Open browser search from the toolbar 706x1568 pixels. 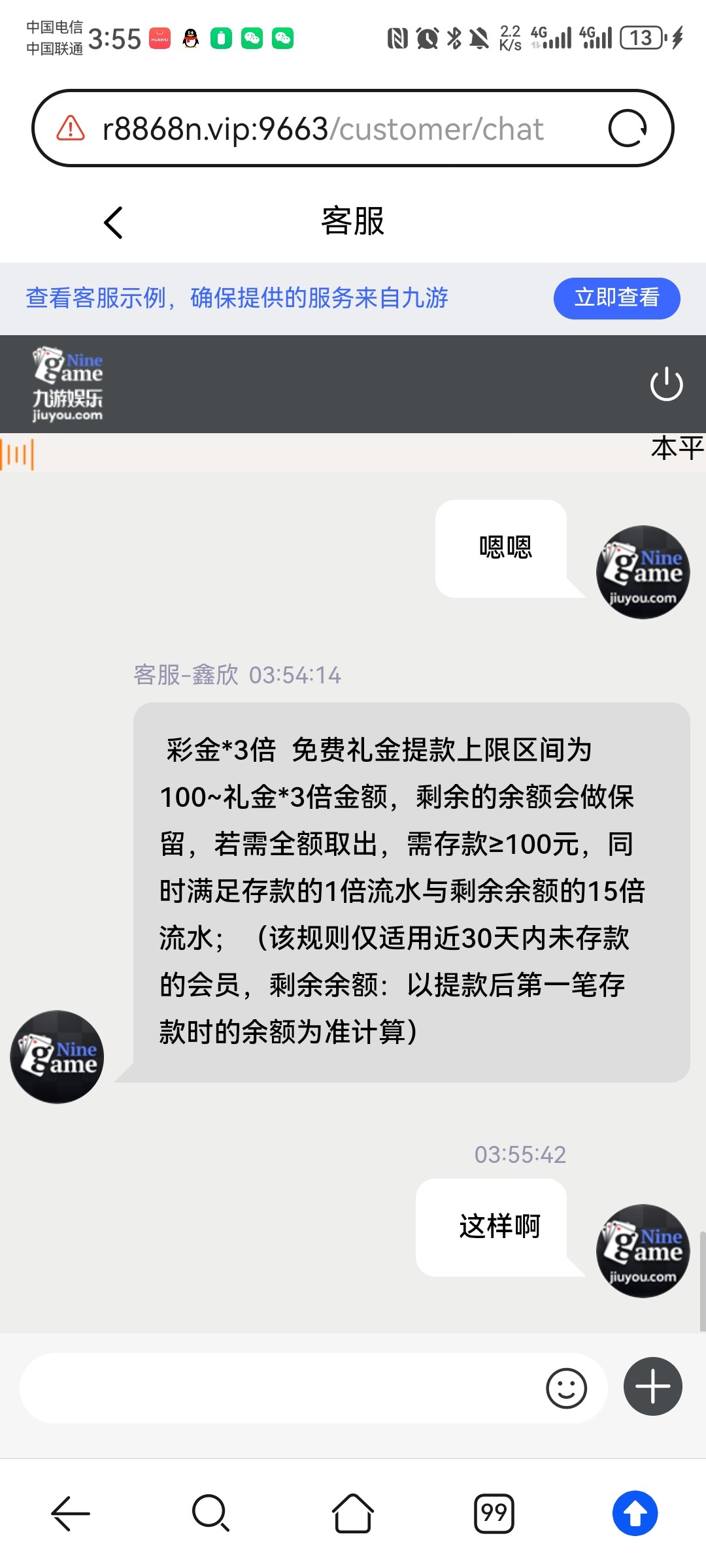[x=210, y=1512]
